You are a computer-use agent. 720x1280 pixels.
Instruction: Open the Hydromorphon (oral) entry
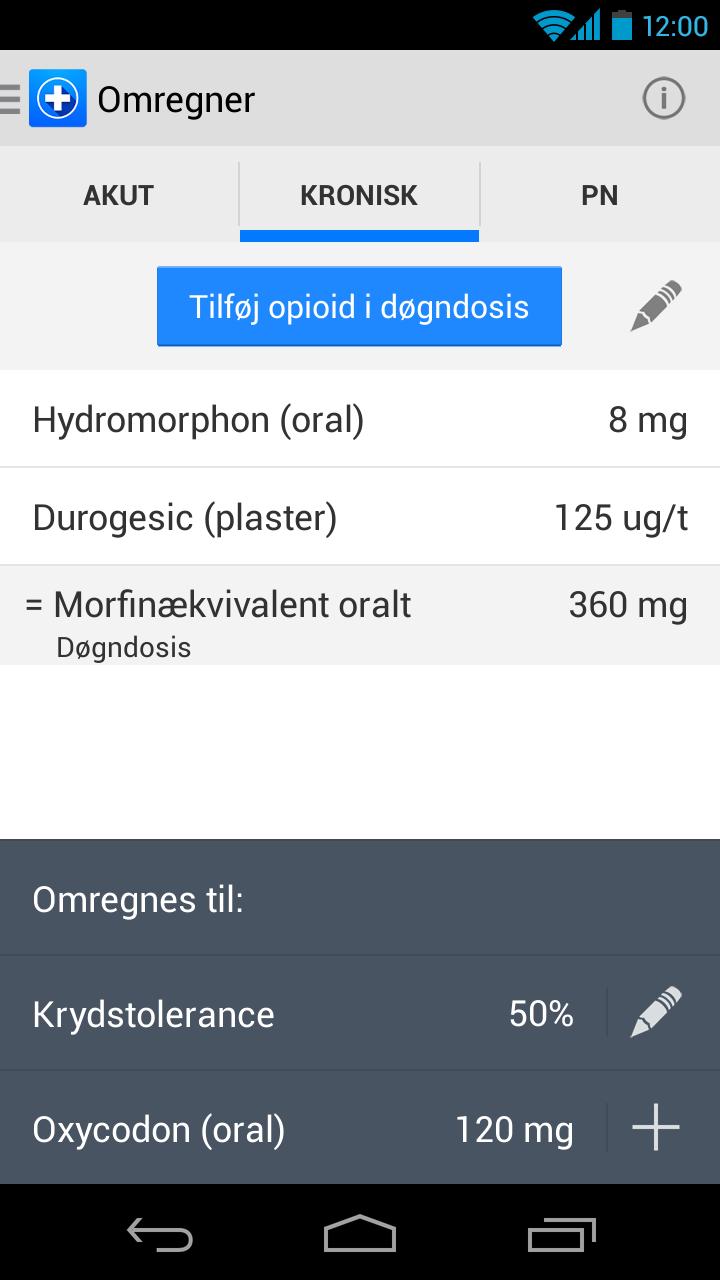[x=359, y=420]
